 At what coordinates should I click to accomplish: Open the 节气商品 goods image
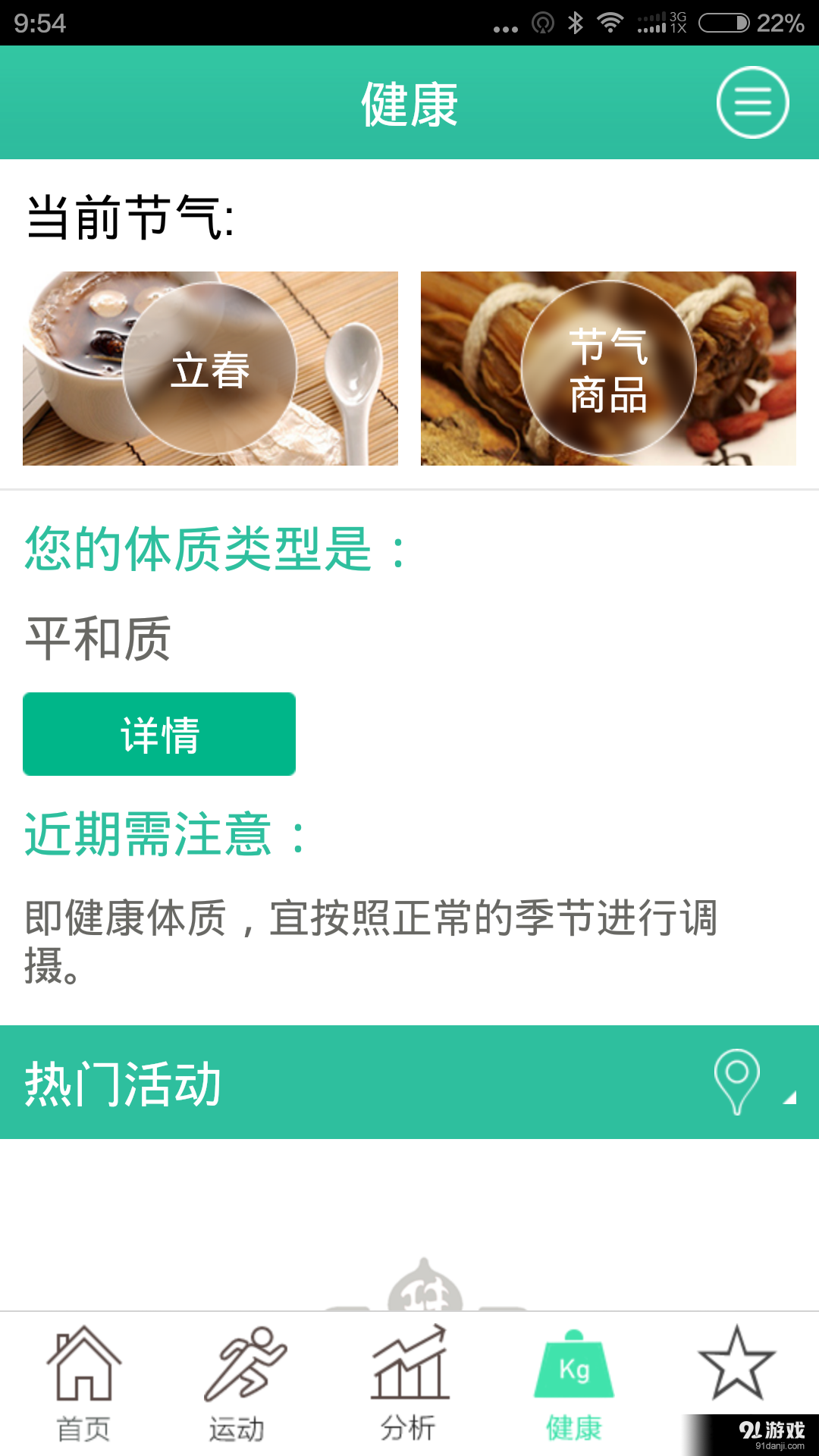(608, 368)
